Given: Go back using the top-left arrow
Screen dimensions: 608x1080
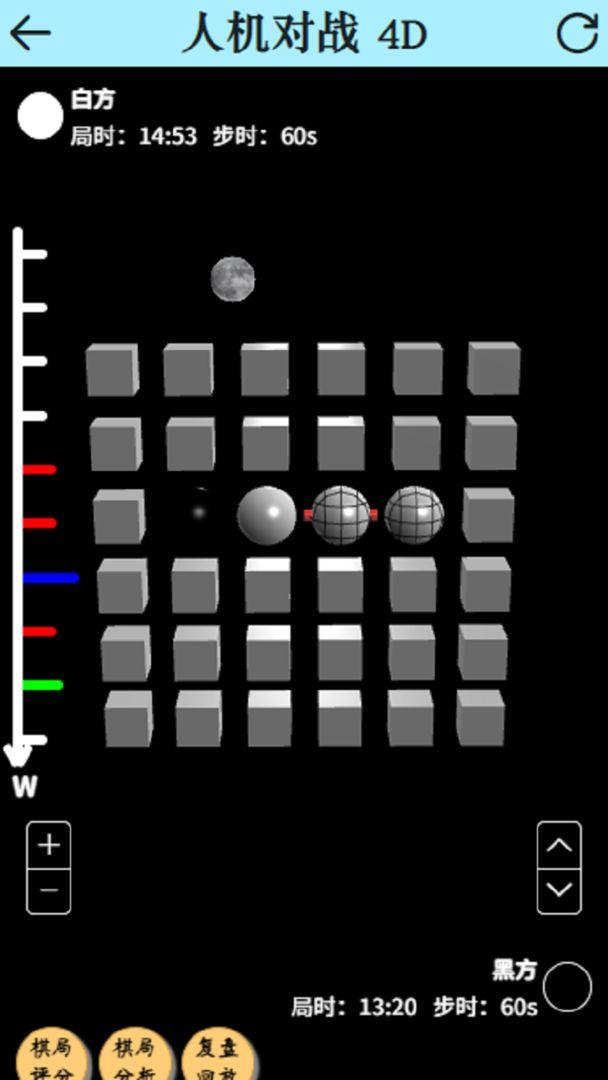Looking at the screenshot, I should (x=30, y=33).
